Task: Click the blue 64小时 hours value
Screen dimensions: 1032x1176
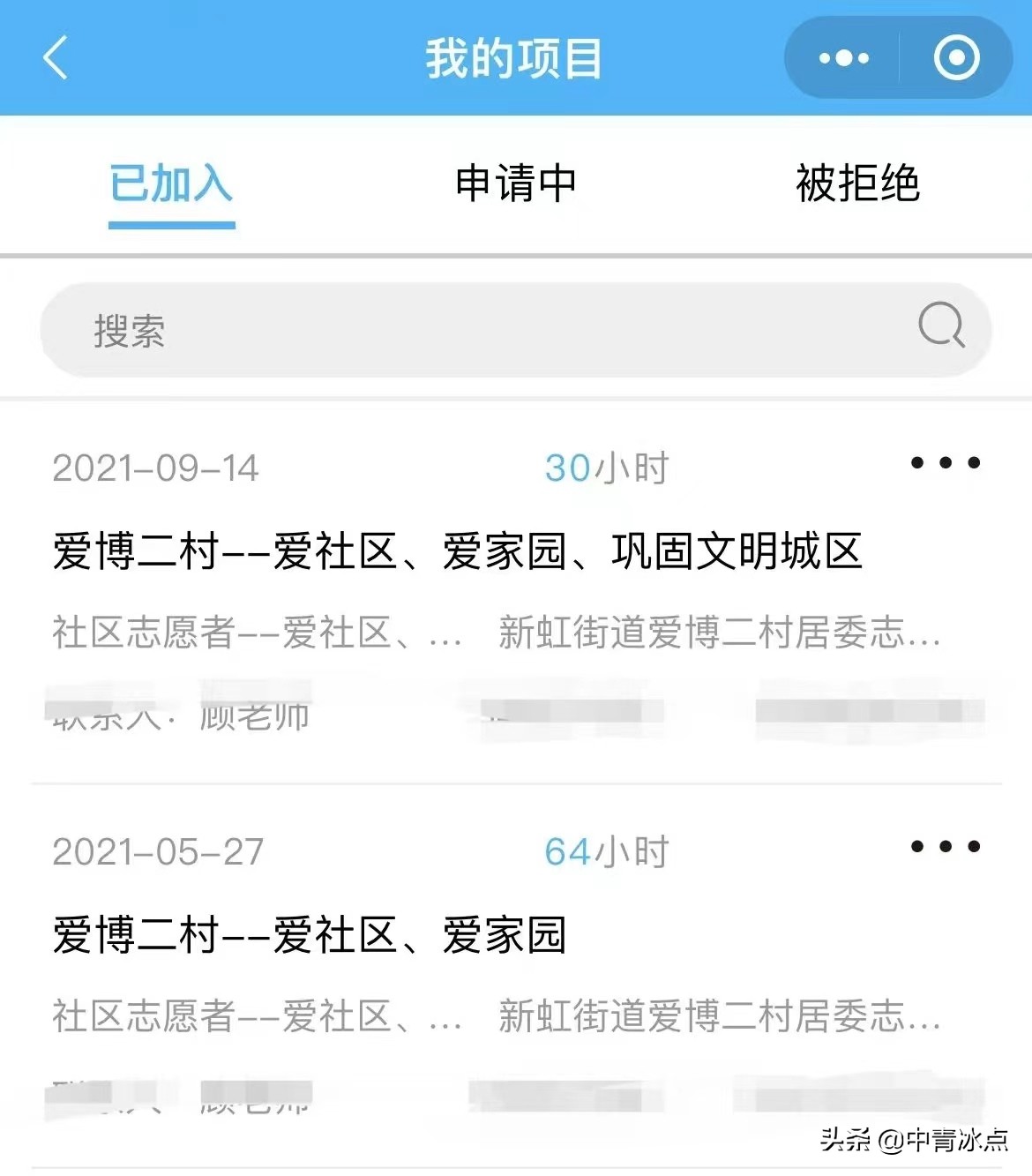Action: point(607,851)
